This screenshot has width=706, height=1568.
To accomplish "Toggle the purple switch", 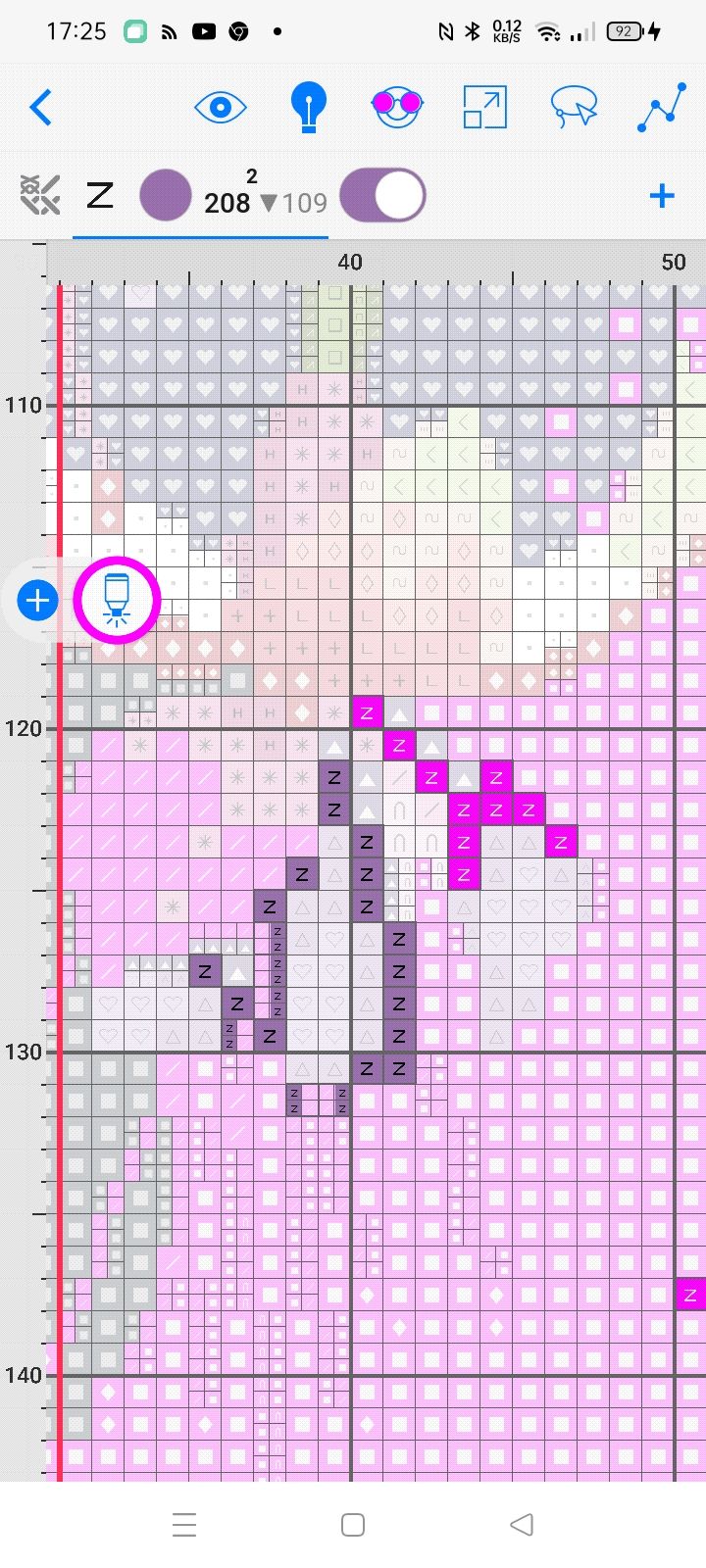I will point(383,195).
